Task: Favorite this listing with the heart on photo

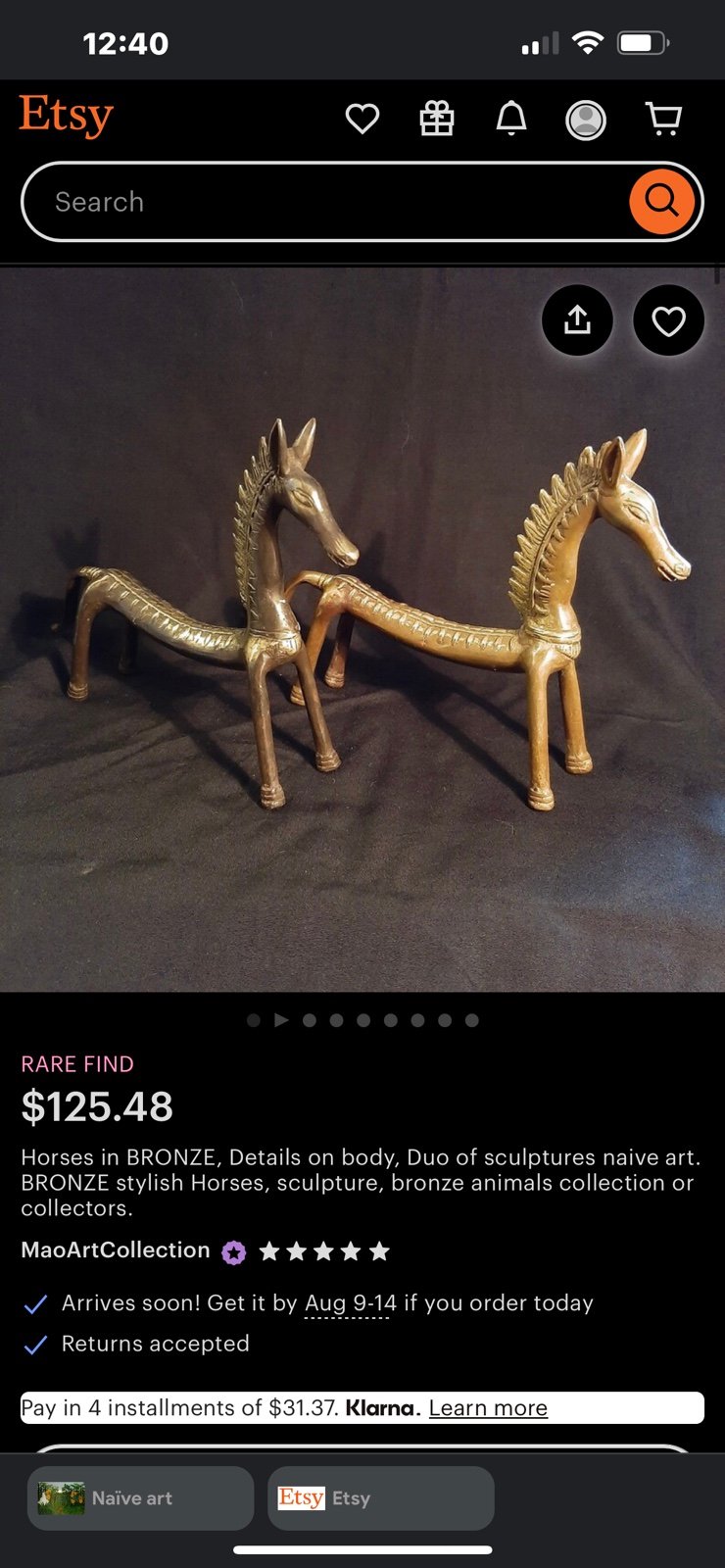Action: [669, 320]
